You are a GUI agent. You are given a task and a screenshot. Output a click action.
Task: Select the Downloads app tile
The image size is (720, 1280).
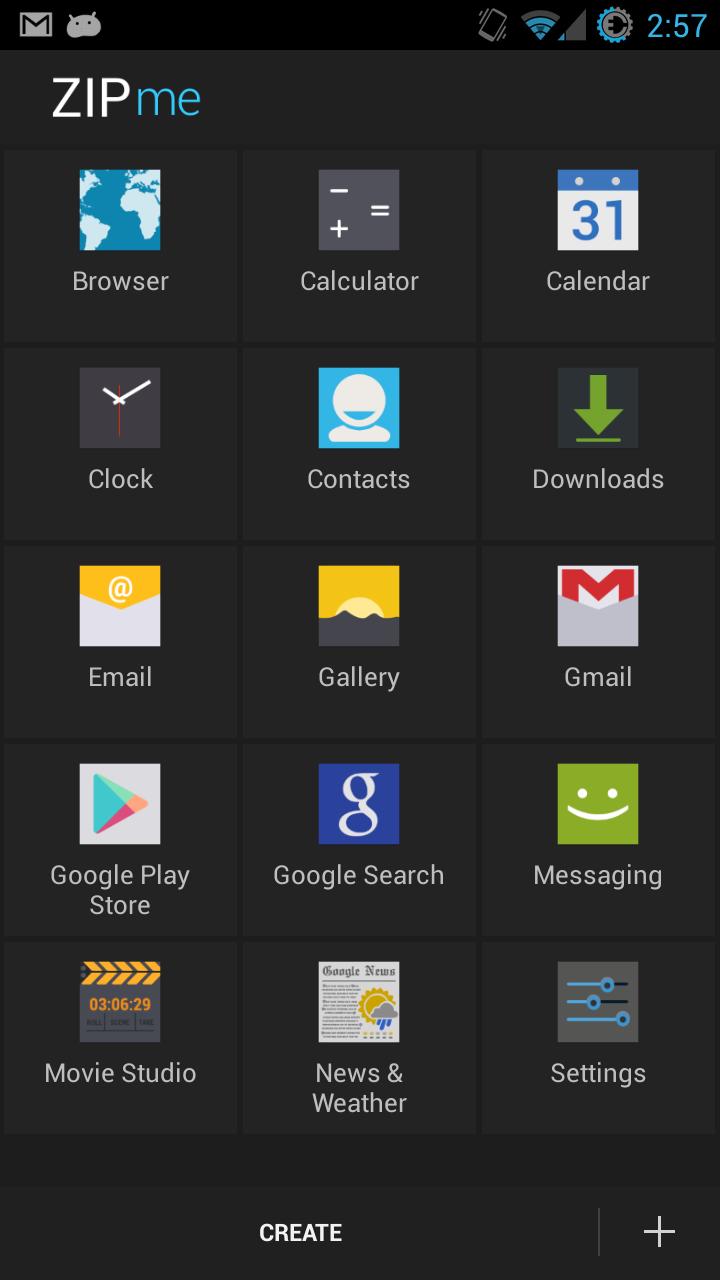pos(598,443)
